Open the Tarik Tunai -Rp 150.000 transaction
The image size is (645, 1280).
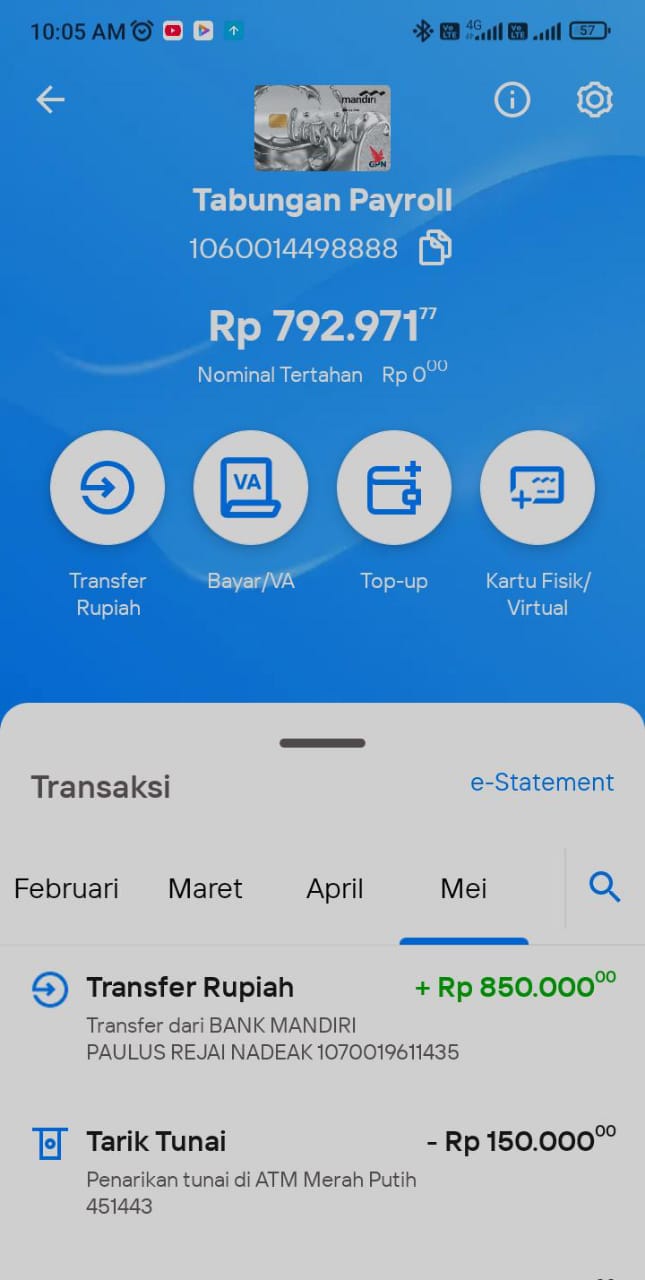(x=322, y=1171)
